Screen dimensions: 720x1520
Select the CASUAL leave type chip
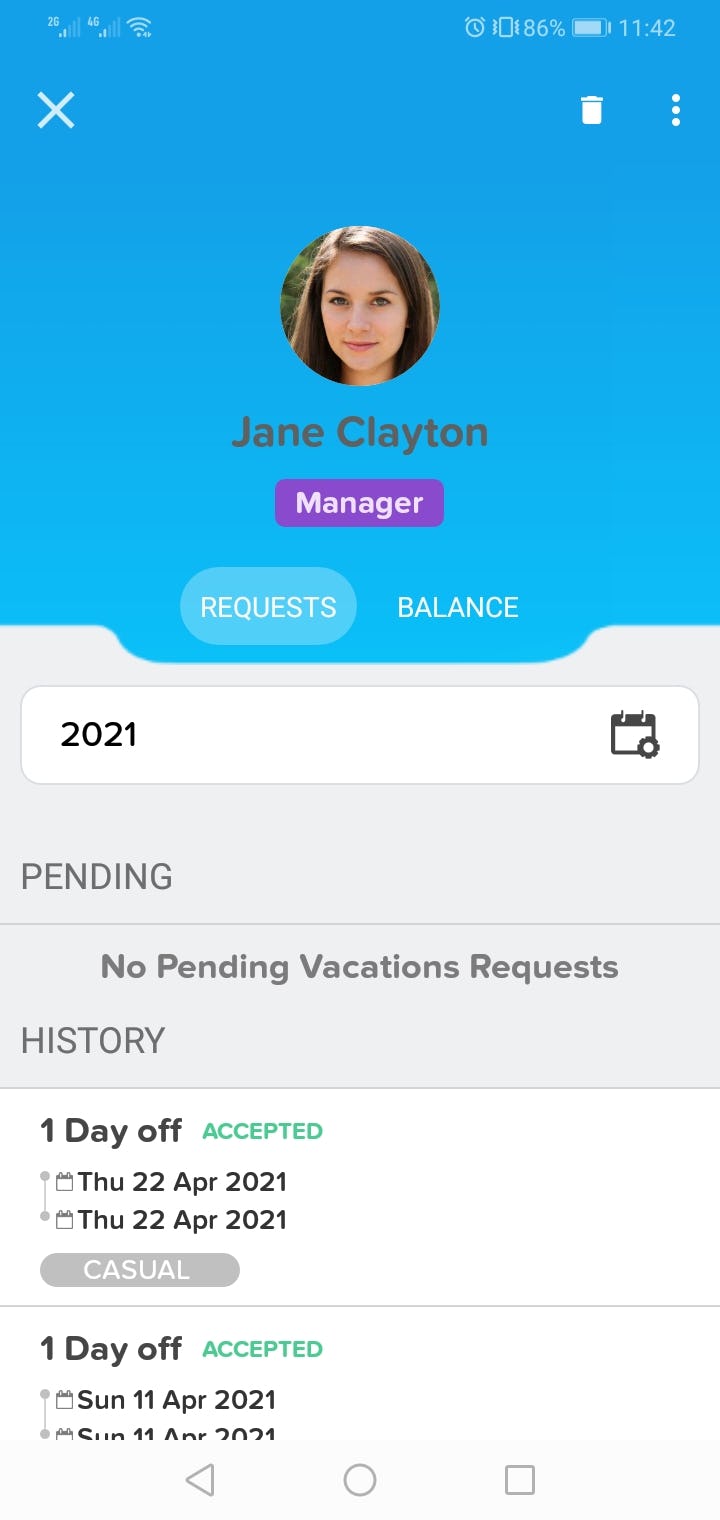(x=139, y=1269)
